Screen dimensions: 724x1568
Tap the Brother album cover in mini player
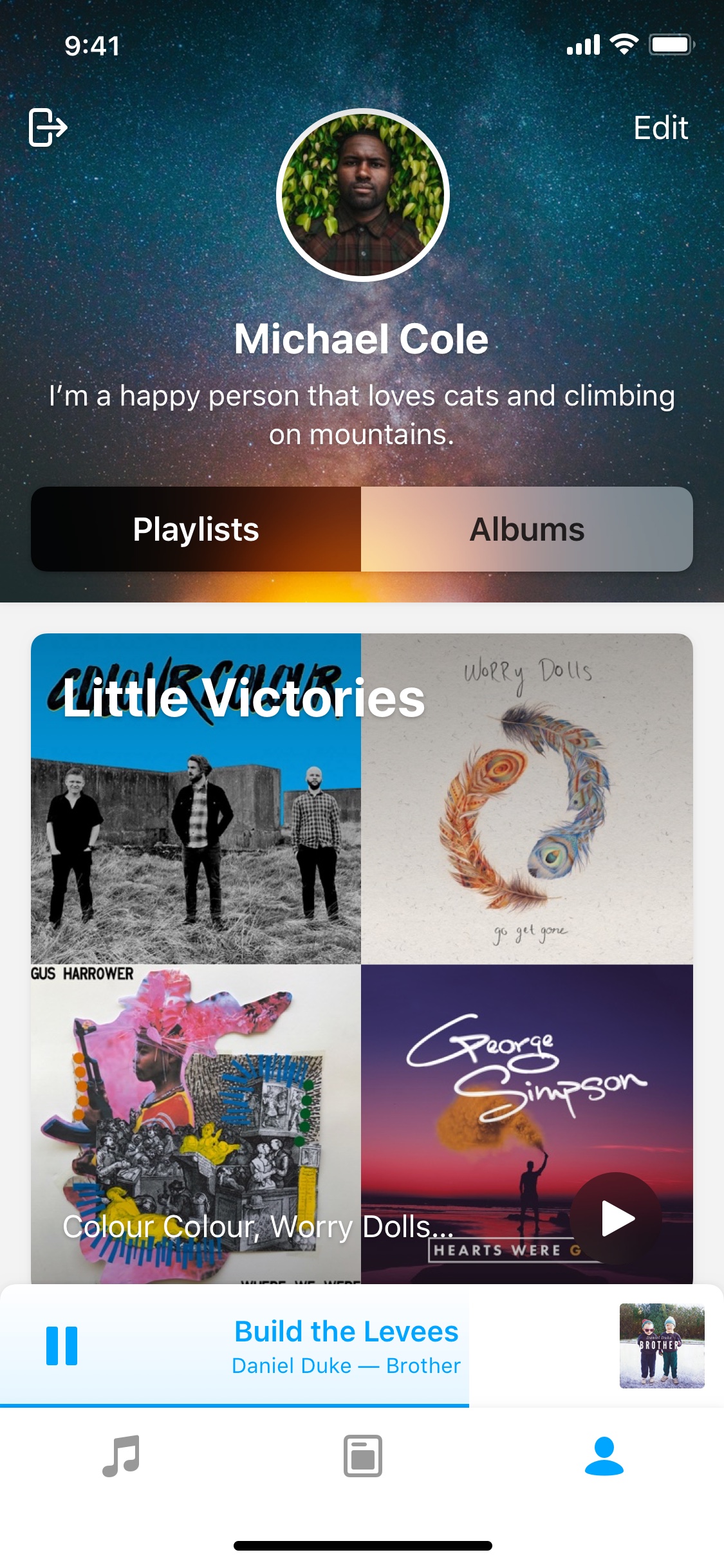click(662, 1346)
